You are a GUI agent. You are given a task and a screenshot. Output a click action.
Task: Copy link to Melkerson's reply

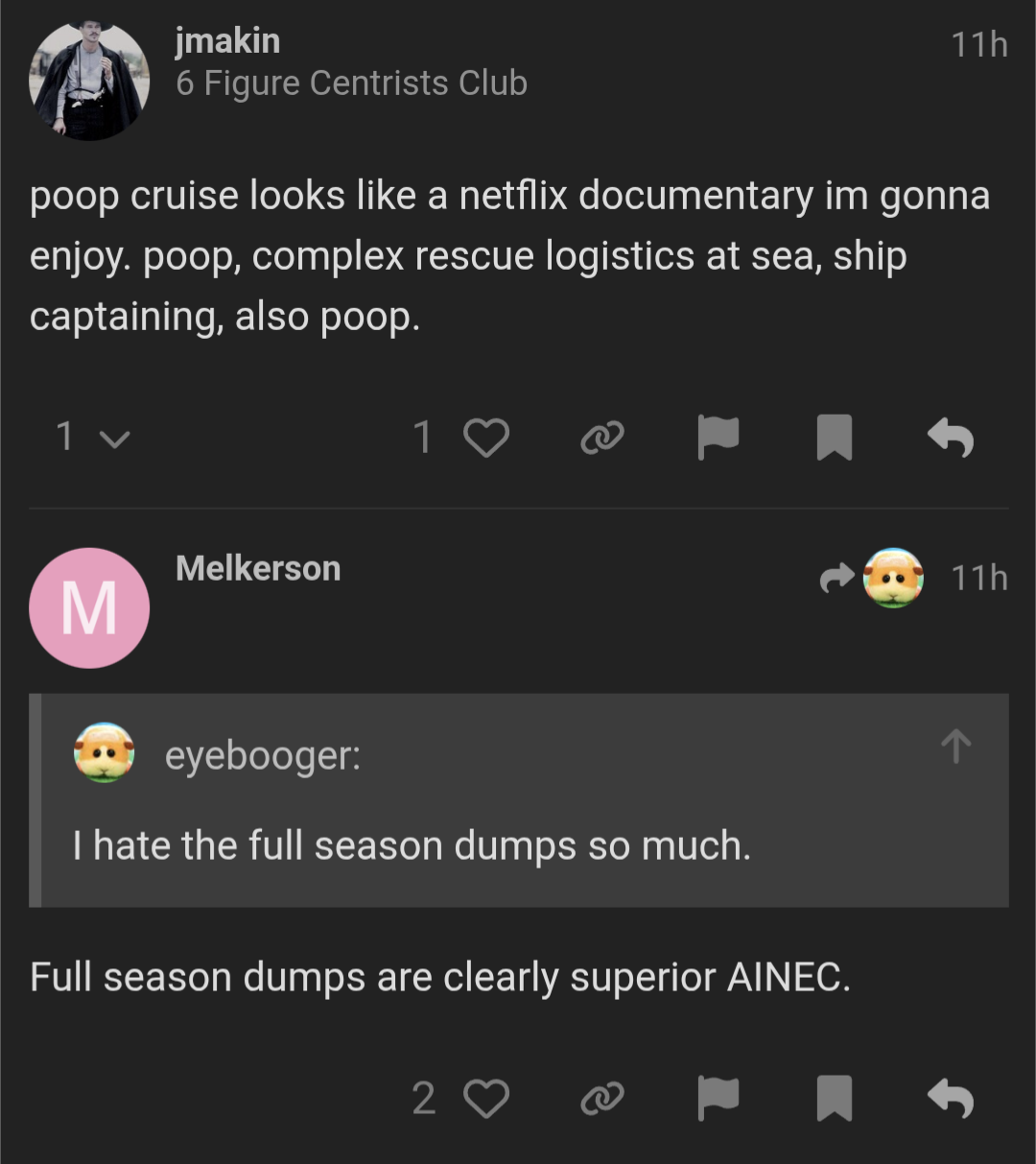(x=602, y=1098)
